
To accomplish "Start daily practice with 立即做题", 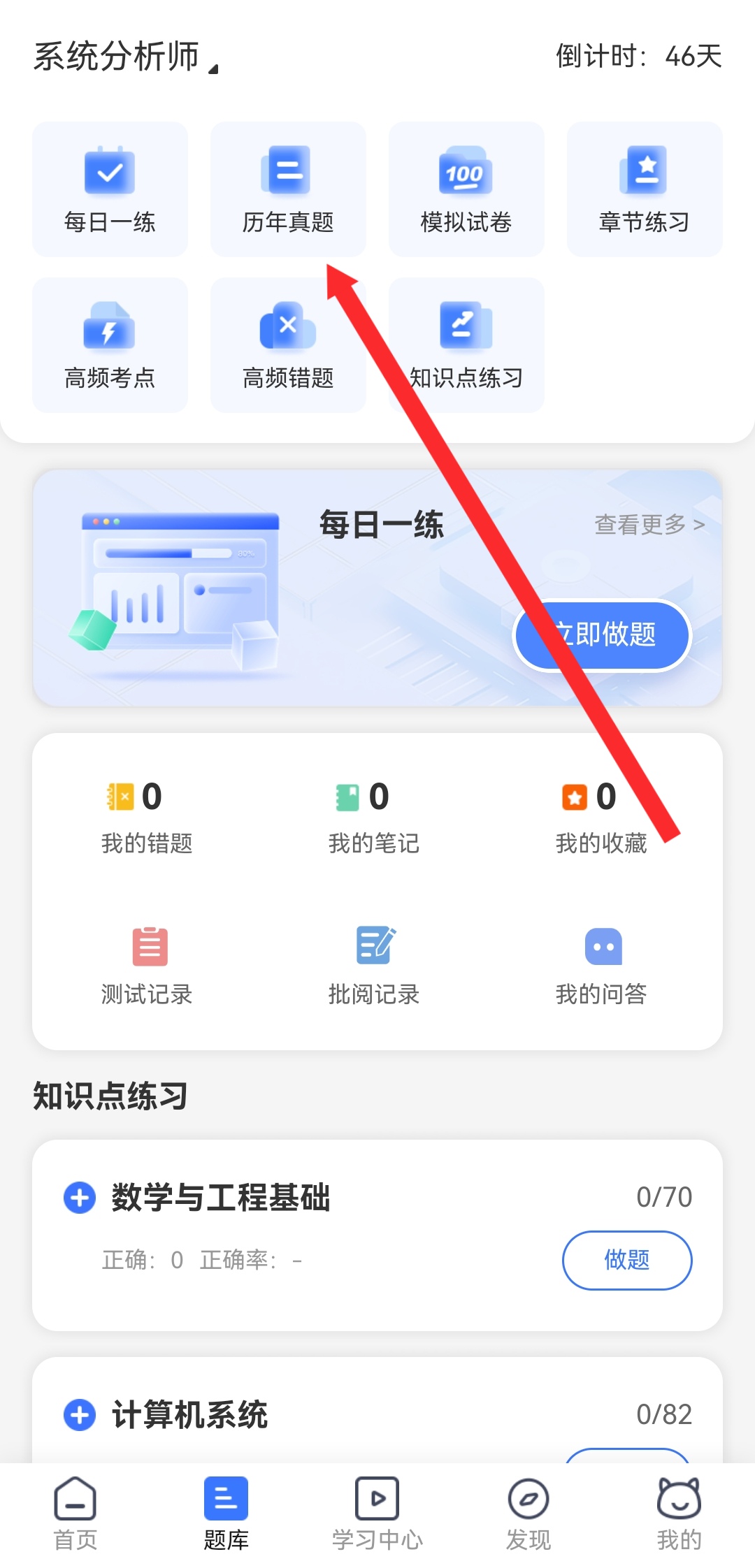I will [603, 635].
